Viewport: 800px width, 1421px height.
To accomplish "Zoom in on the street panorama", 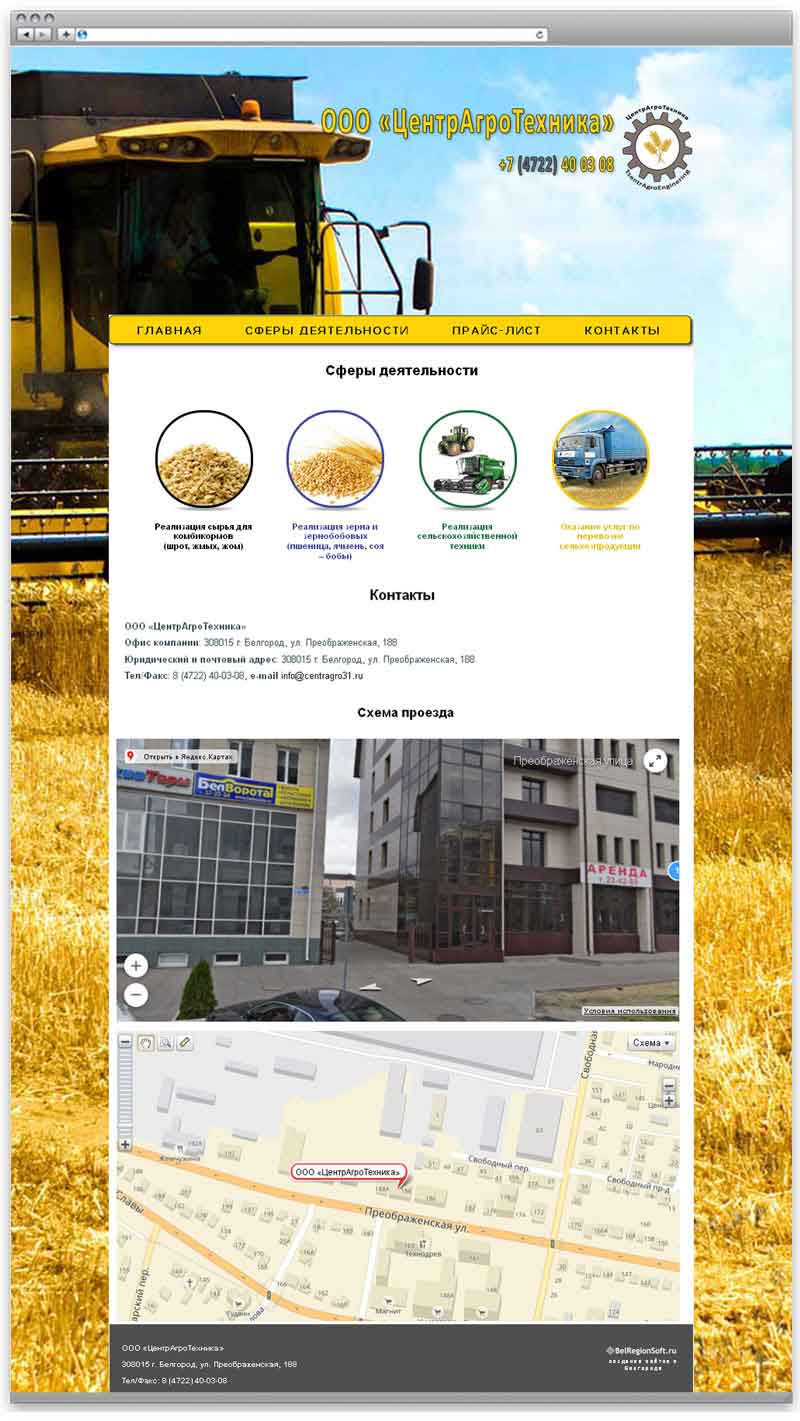I will coord(135,965).
